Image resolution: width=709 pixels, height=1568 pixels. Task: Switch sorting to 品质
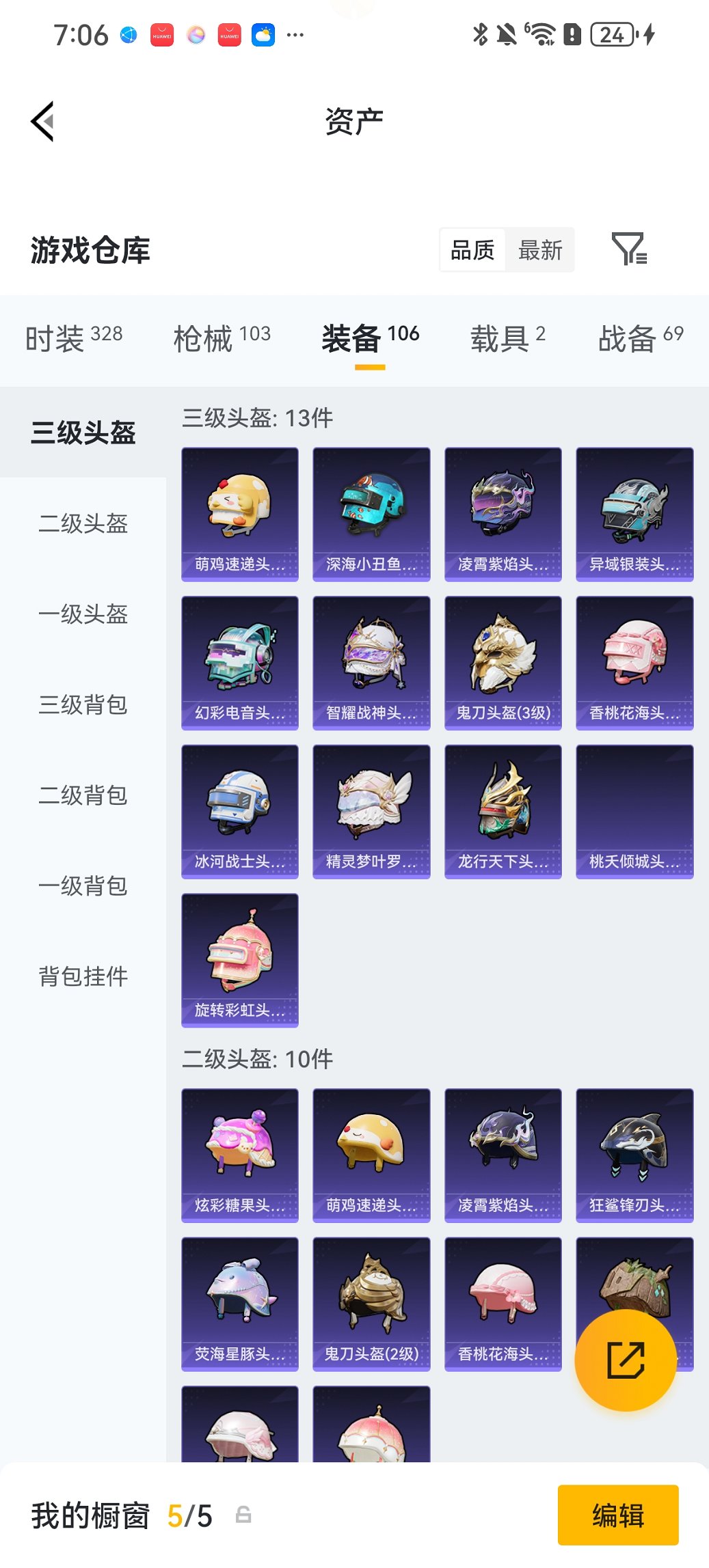point(472,250)
